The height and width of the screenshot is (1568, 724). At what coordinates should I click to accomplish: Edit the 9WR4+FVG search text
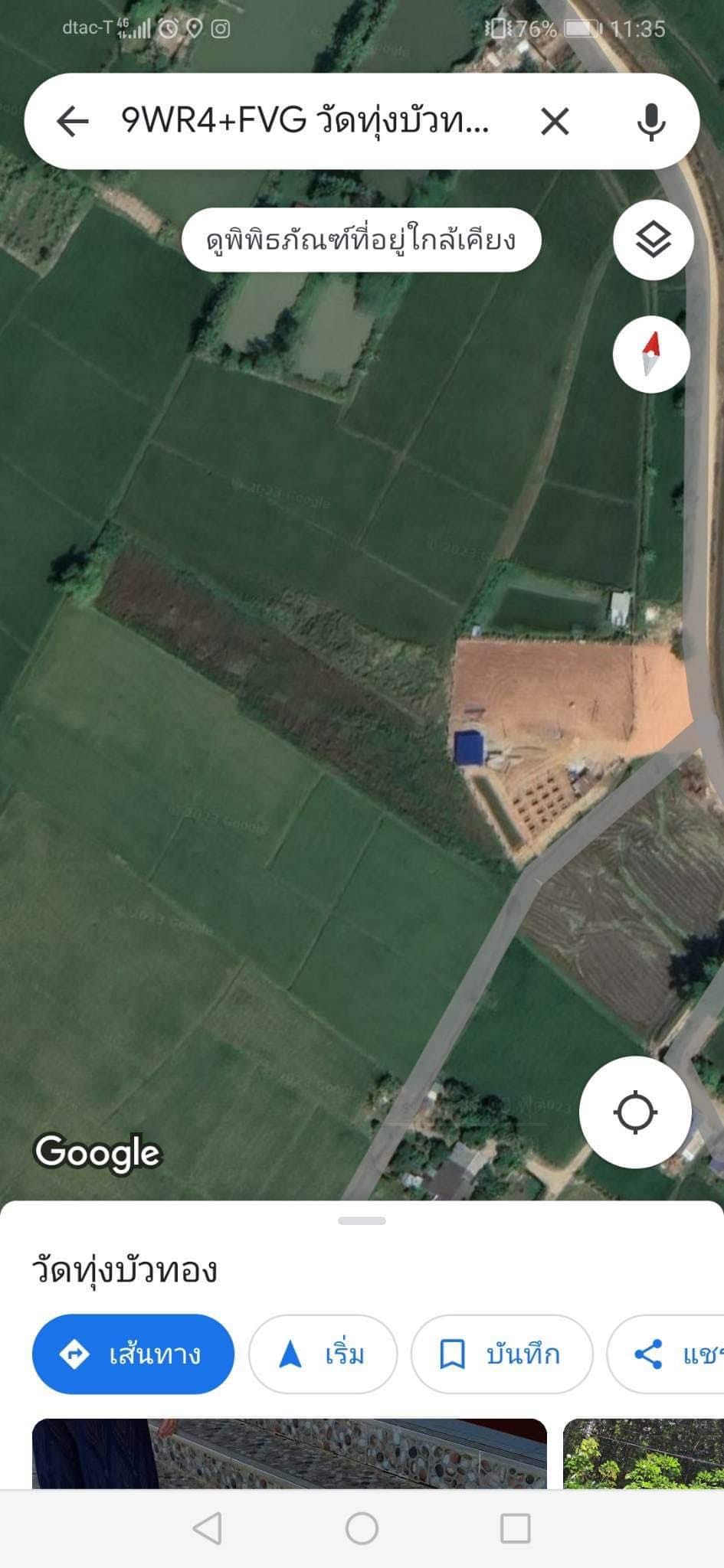tap(305, 121)
